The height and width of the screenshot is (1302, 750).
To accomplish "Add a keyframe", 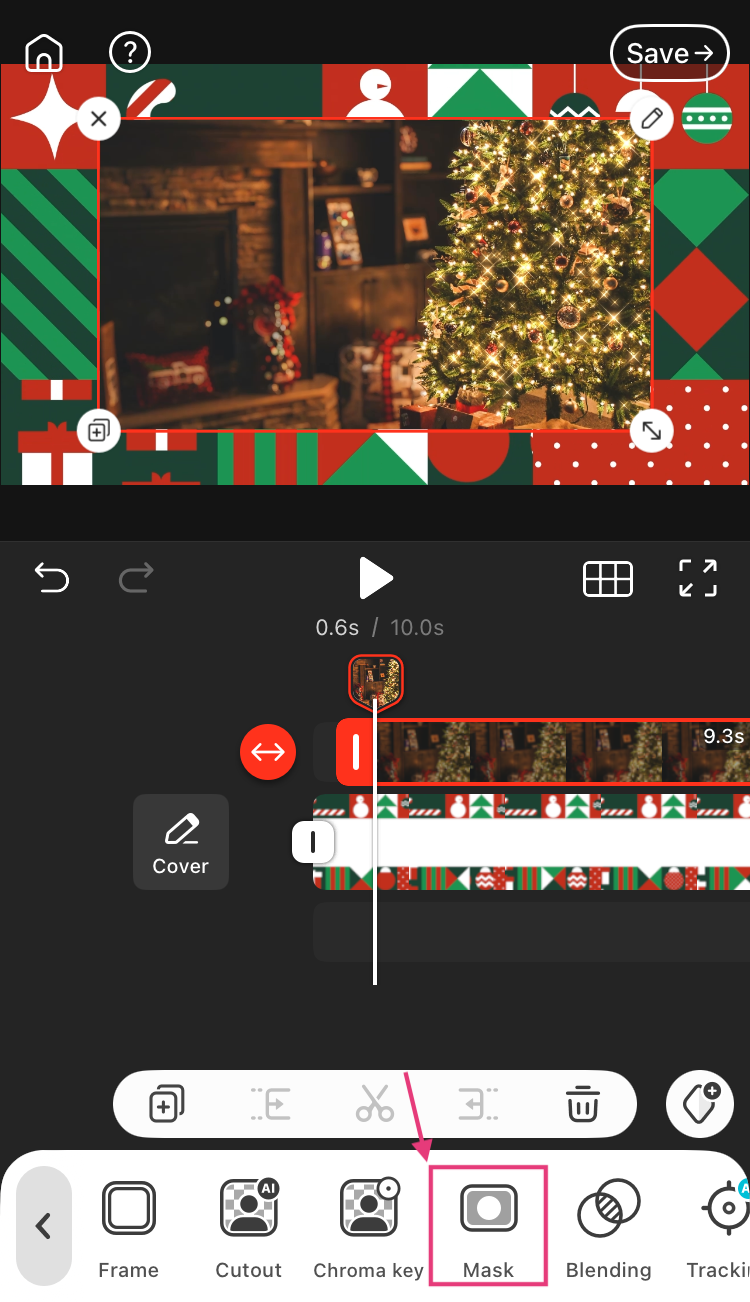I will [700, 1104].
